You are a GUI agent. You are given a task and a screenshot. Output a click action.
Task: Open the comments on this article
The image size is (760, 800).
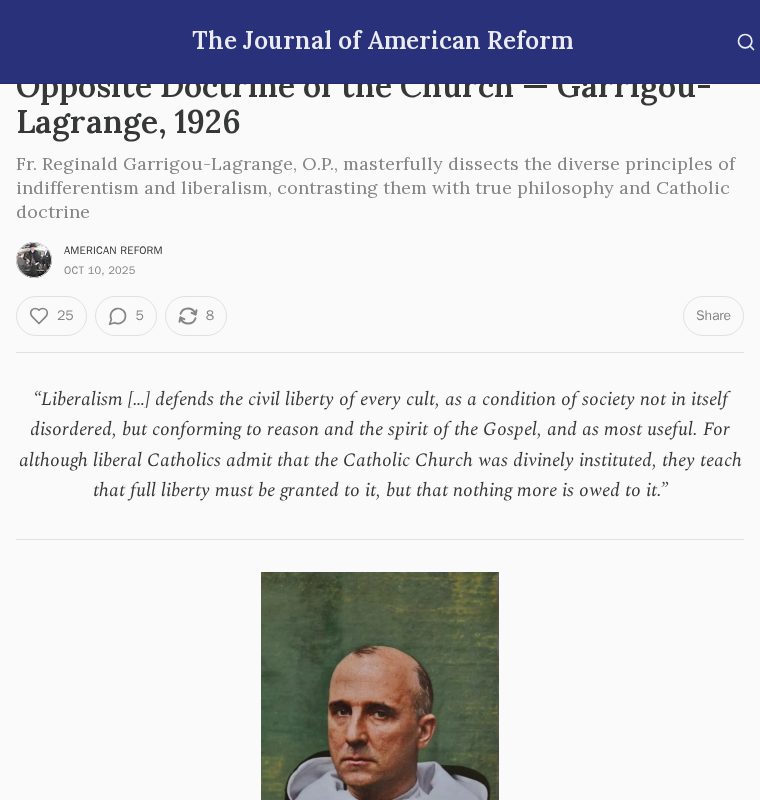[x=126, y=316]
